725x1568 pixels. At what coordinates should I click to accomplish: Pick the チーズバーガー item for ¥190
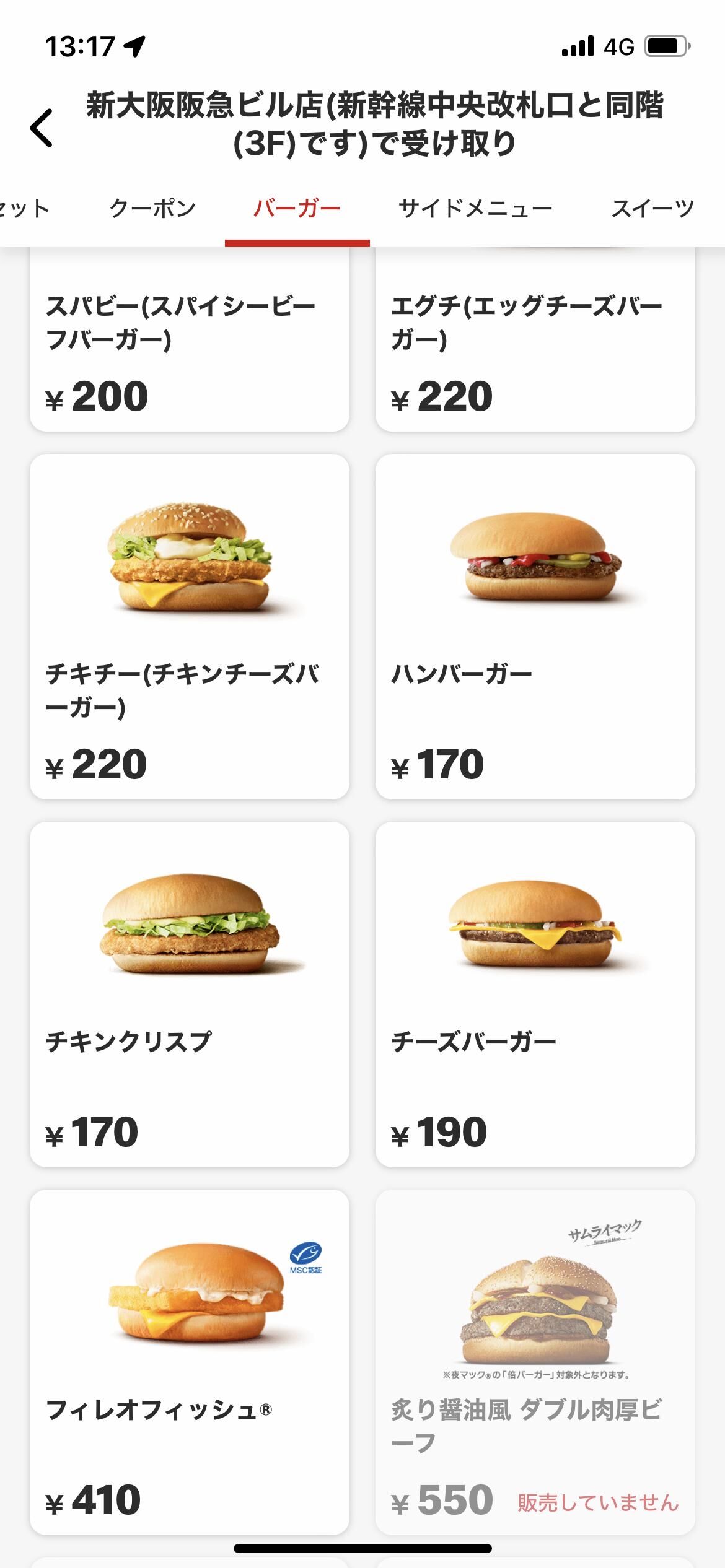click(535, 994)
